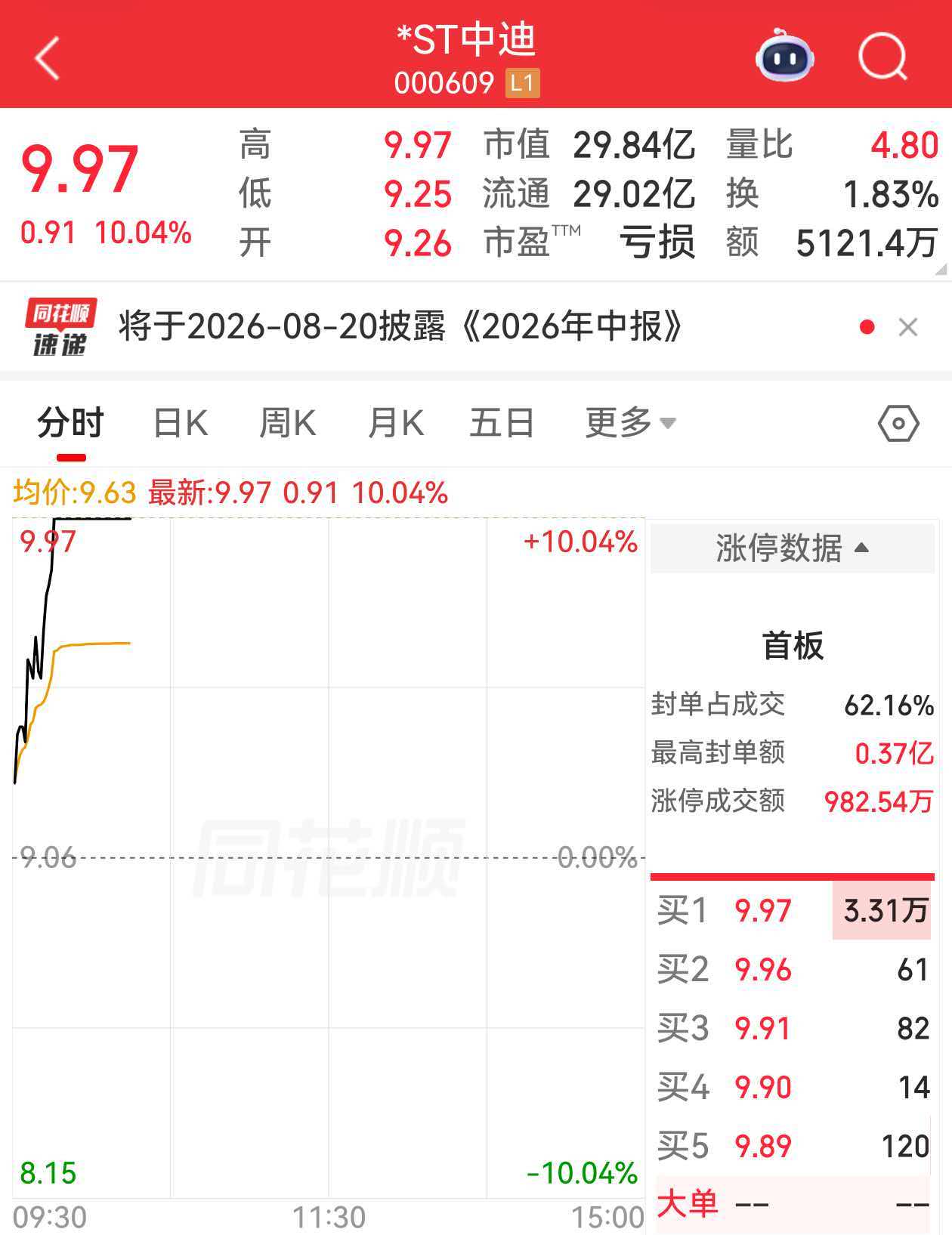The width and height of the screenshot is (952, 1235).
Task: Tap the 买1 order row at 9.97
Action: pos(793,911)
